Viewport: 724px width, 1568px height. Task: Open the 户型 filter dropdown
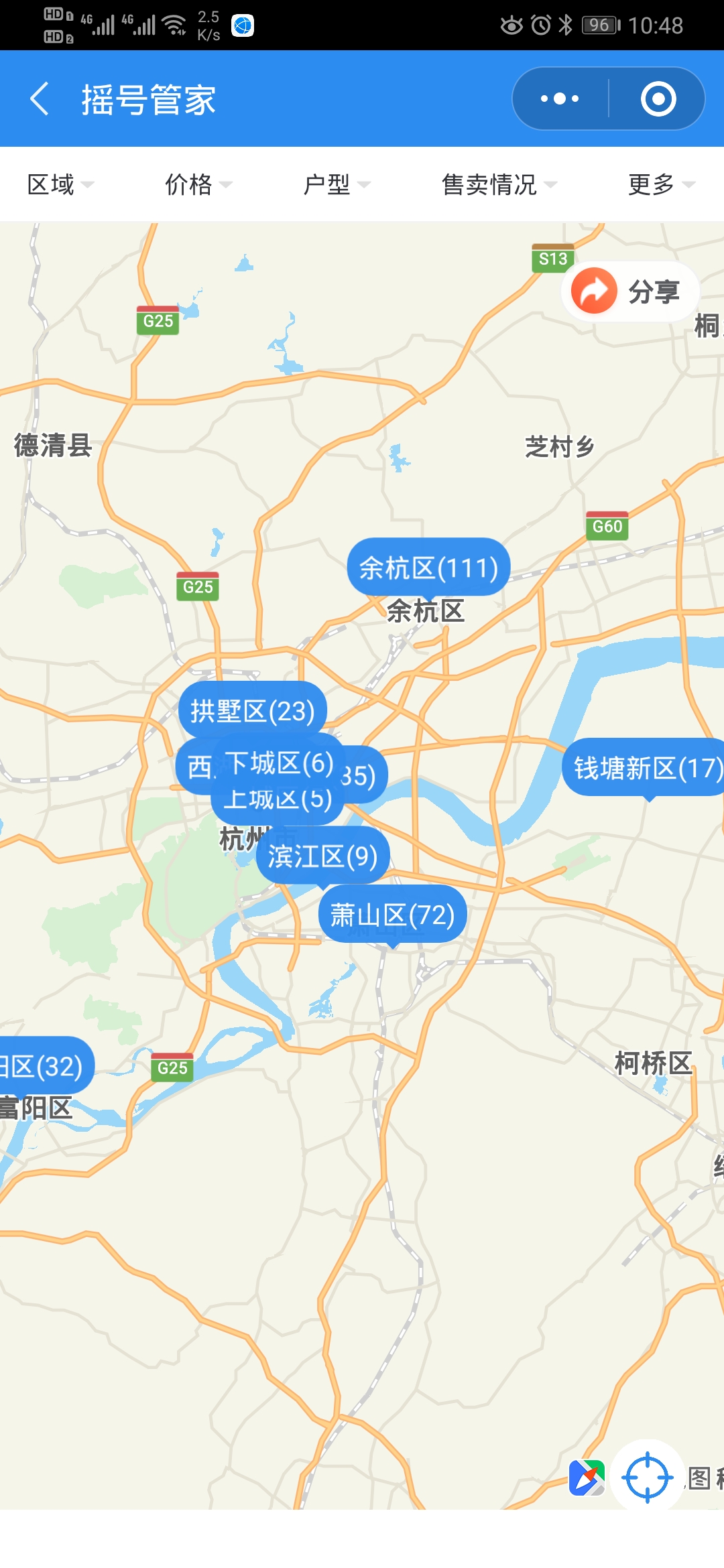click(x=336, y=184)
